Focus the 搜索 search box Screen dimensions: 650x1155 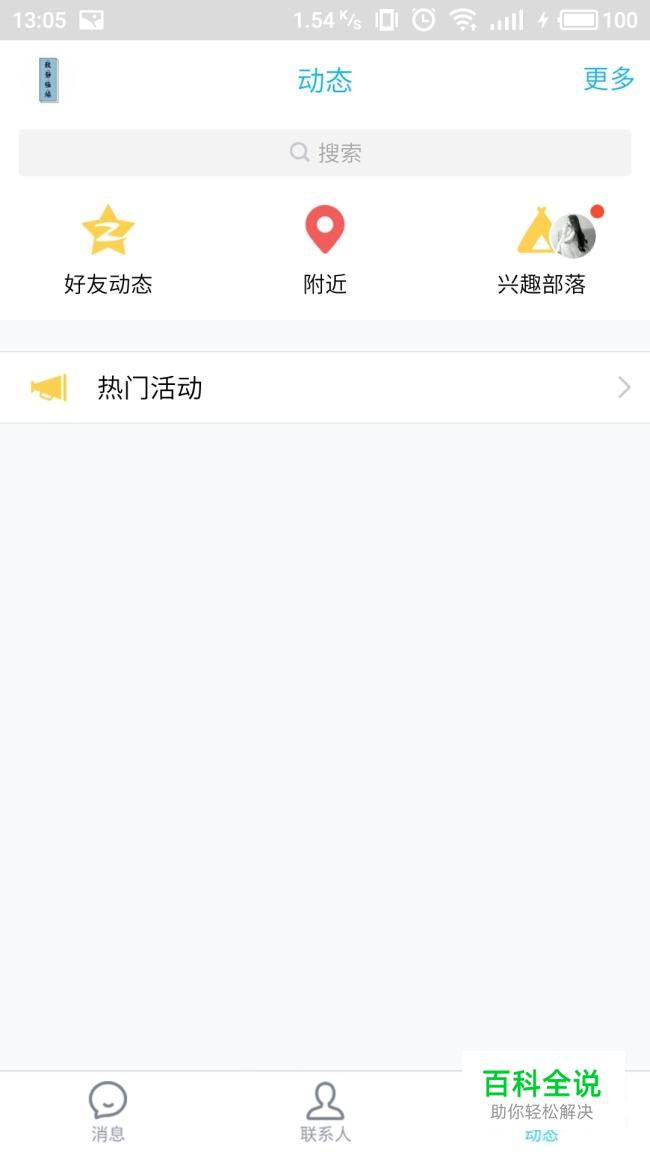pyautogui.click(x=325, y=153)
